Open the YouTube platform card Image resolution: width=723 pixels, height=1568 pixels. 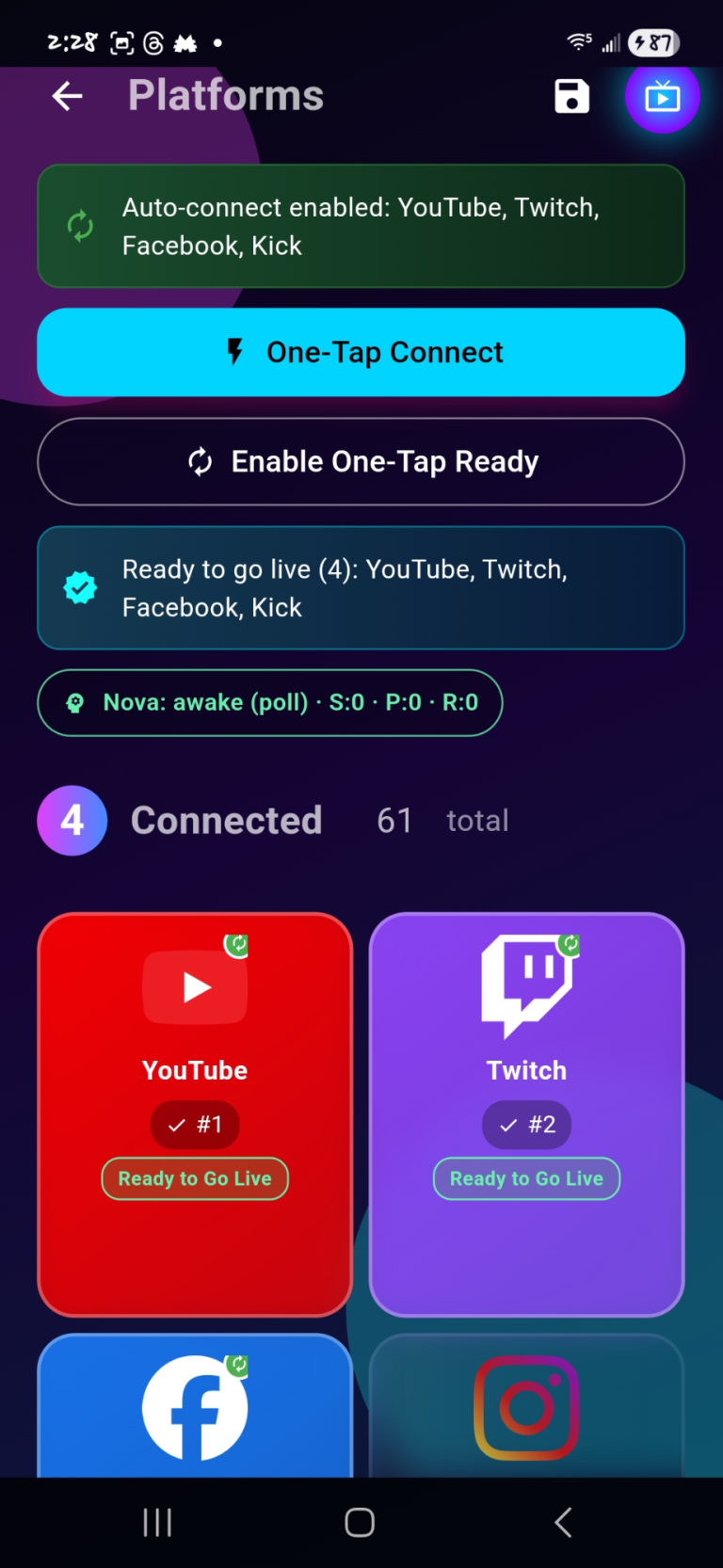(x=195, y=1113)
